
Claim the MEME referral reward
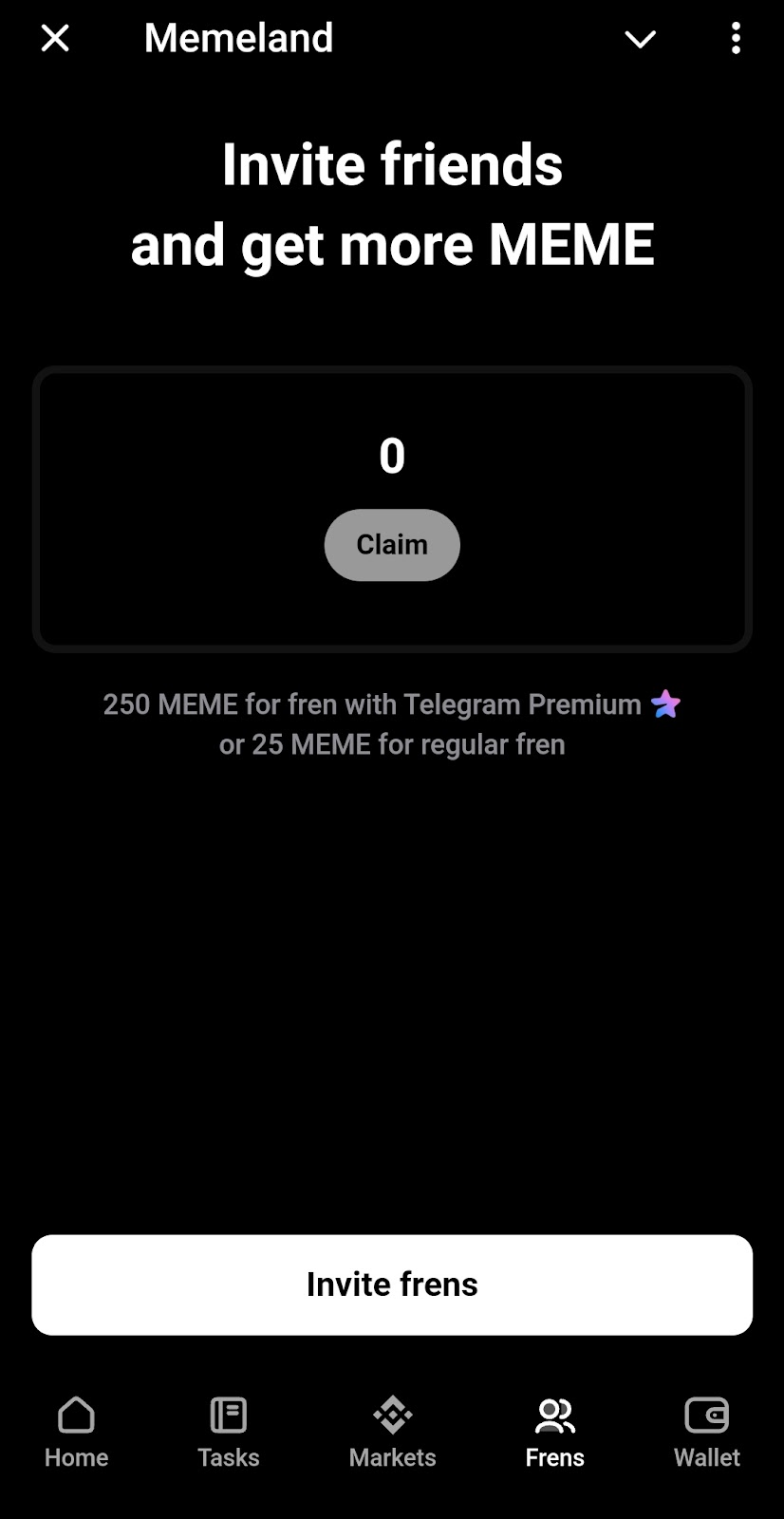click(392, 545)
